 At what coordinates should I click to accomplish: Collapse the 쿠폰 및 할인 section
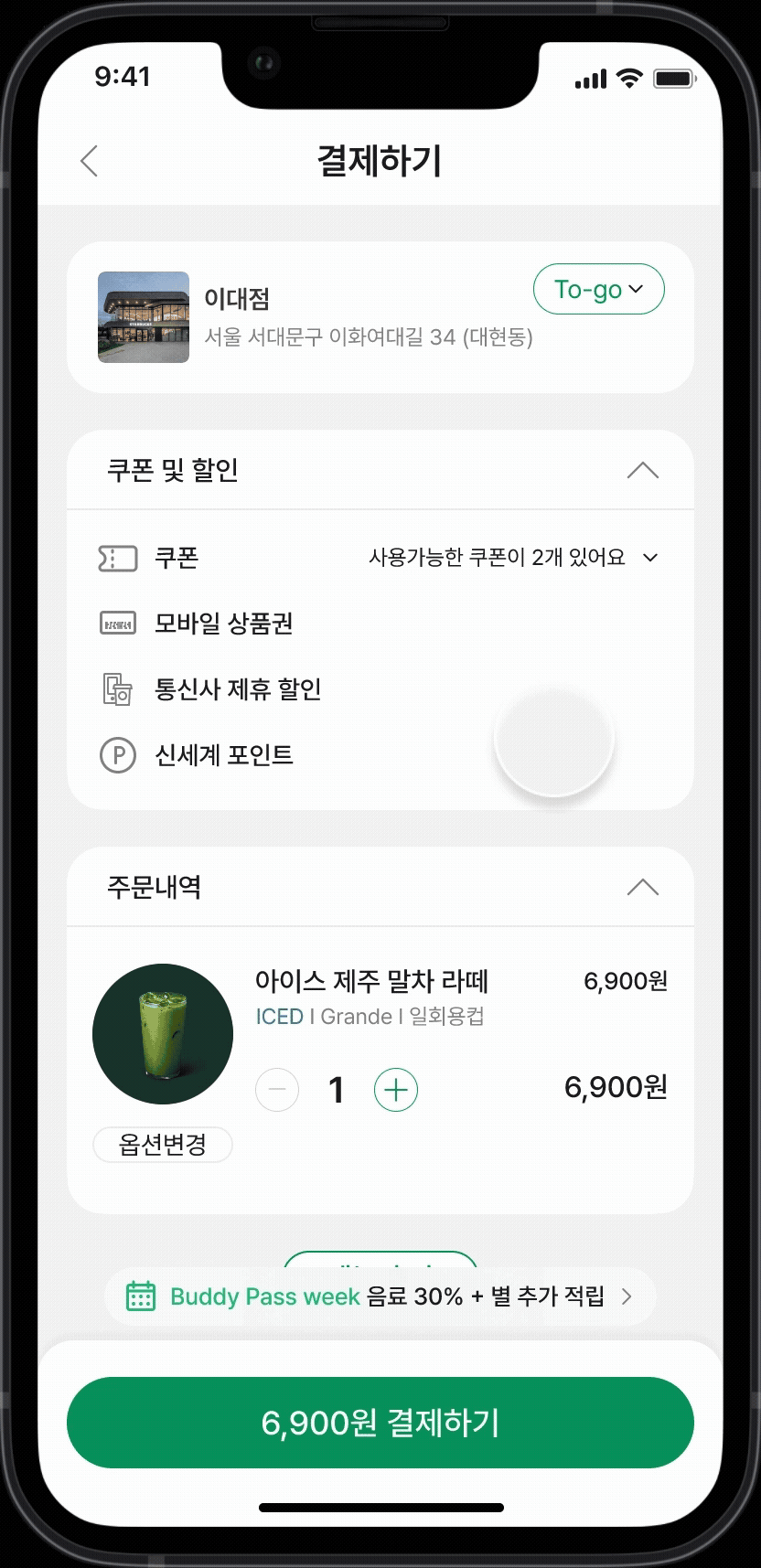click(x=642, y=470)
